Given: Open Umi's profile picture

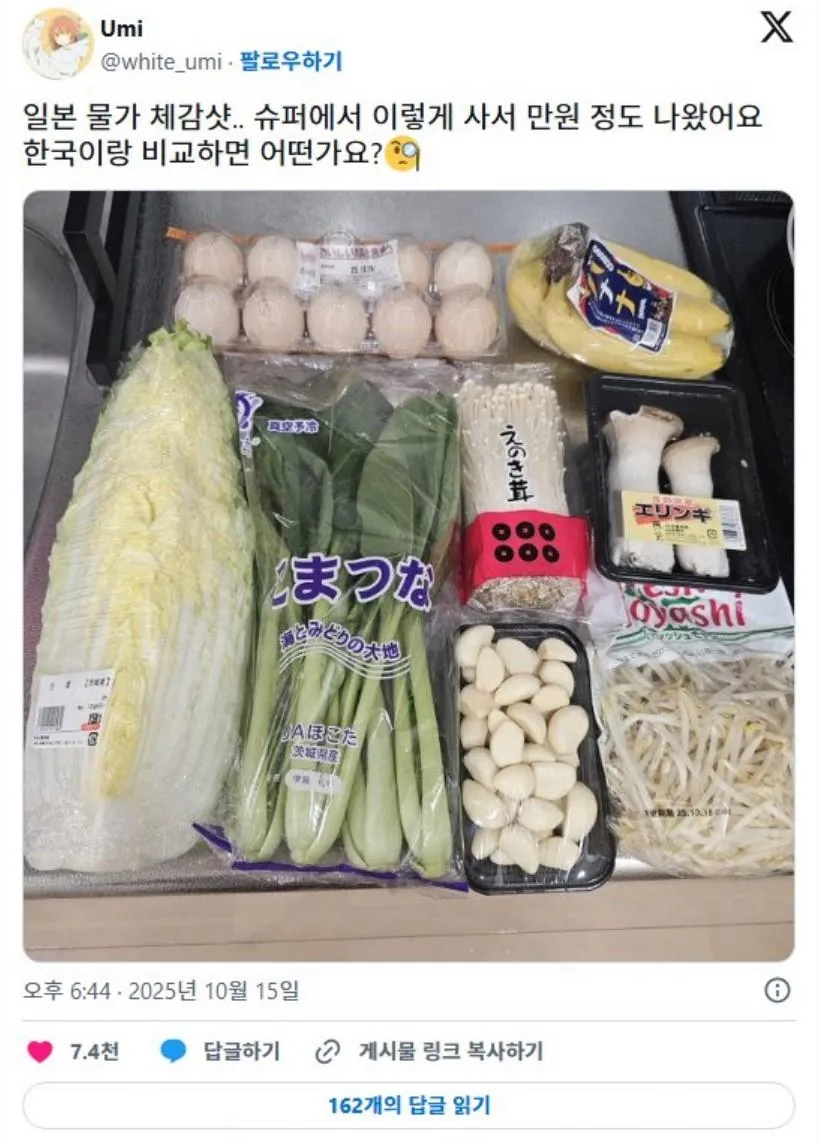Looking at the screenshot, I should [57, 44].
